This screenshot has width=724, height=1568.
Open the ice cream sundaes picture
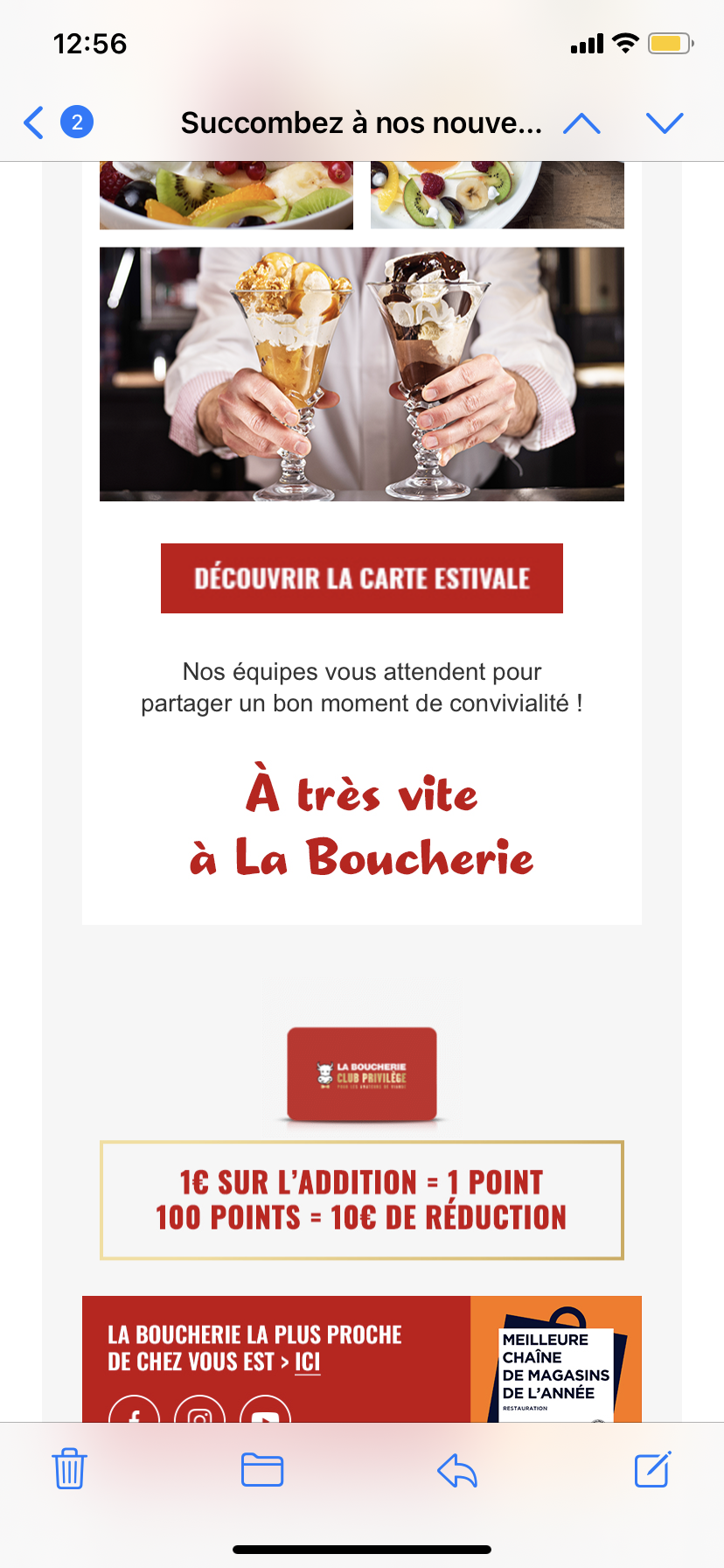point(361,374)
